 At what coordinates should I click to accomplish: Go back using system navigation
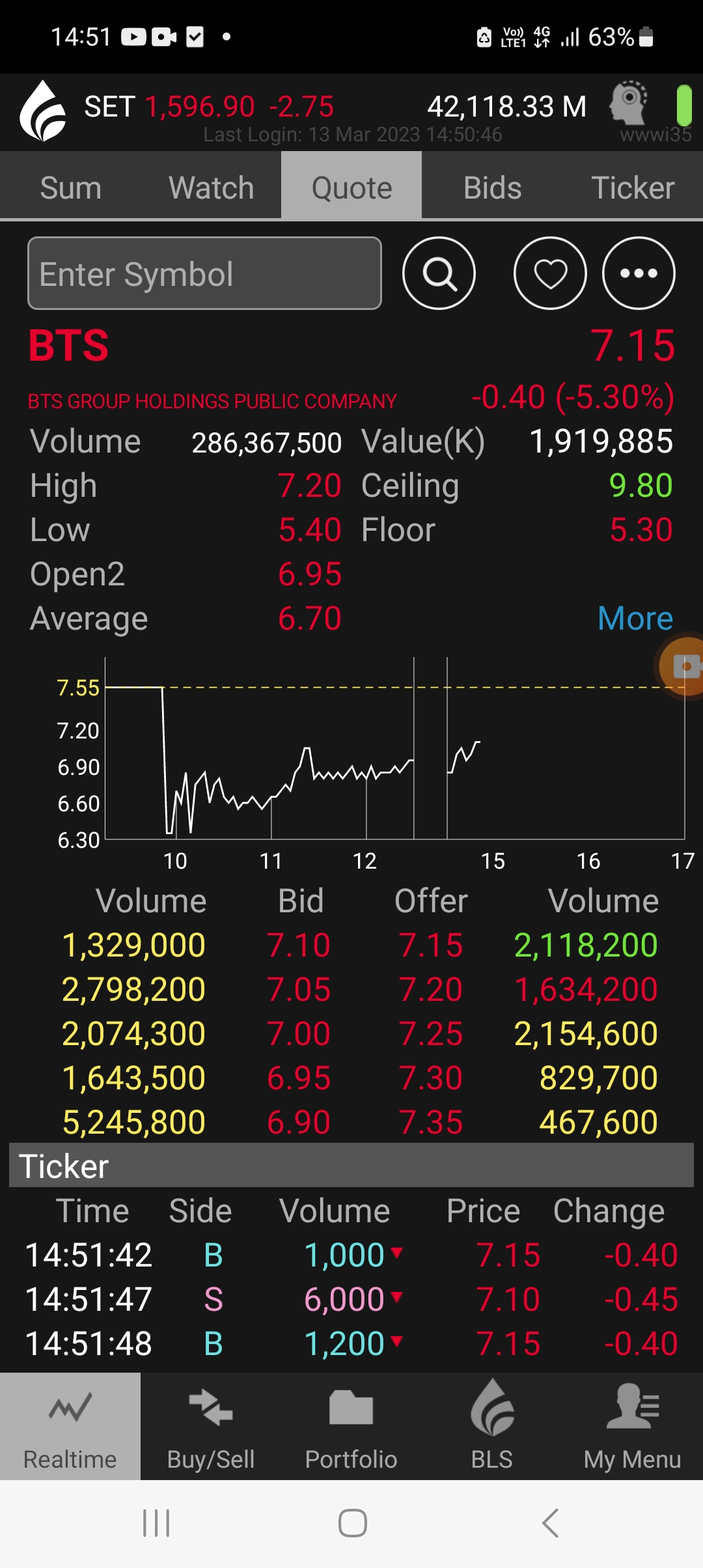pos(550,1523)
